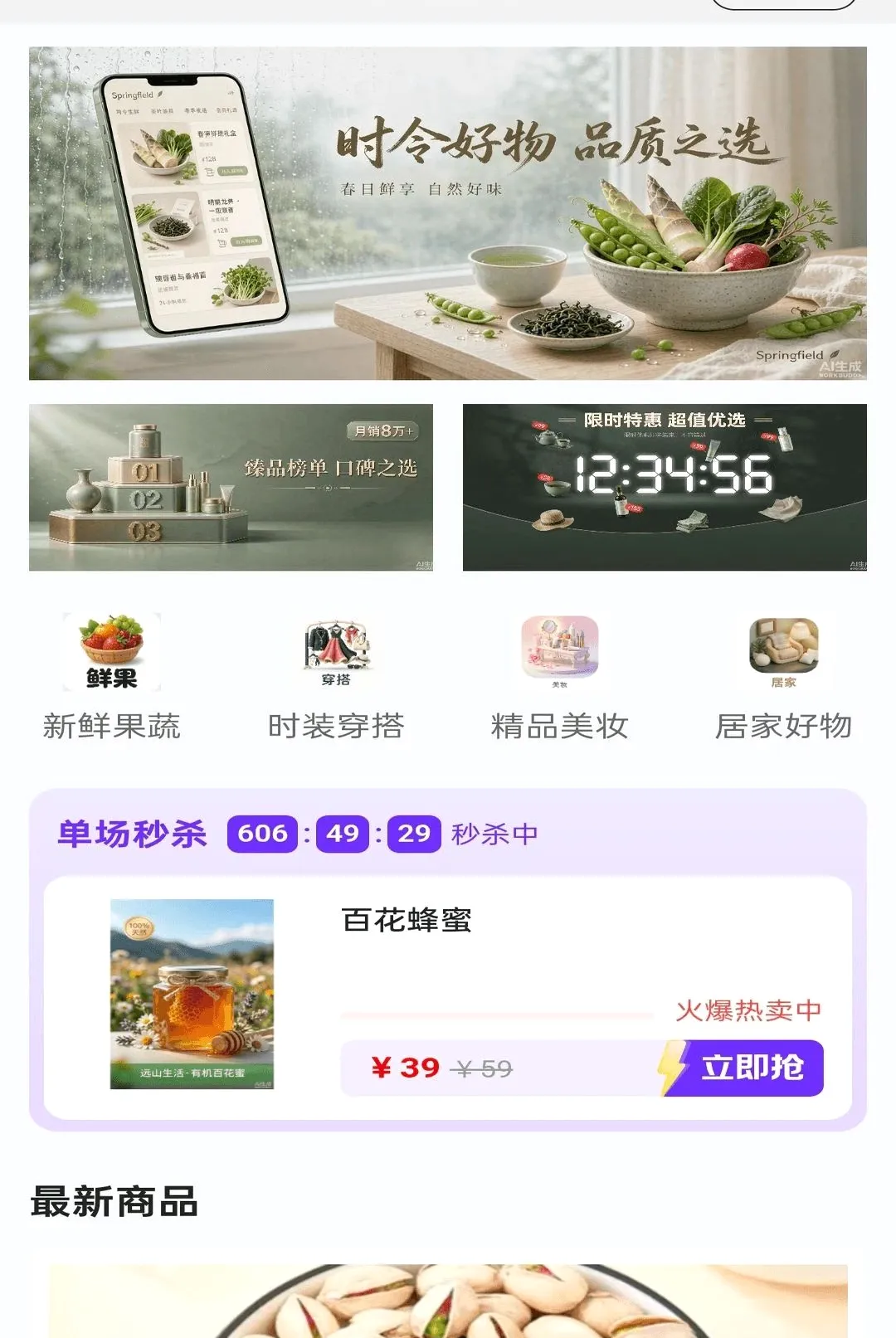Open the 时令好物 品质之选 banner
The height and width of the screenshot is (1338, 896).
click(x=448, y=213)
